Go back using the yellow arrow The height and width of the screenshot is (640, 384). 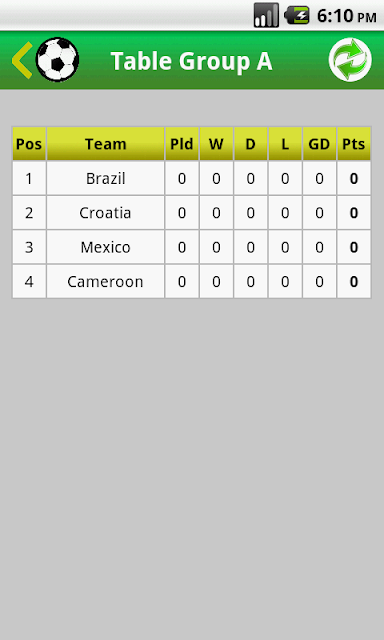click(22, 60)
